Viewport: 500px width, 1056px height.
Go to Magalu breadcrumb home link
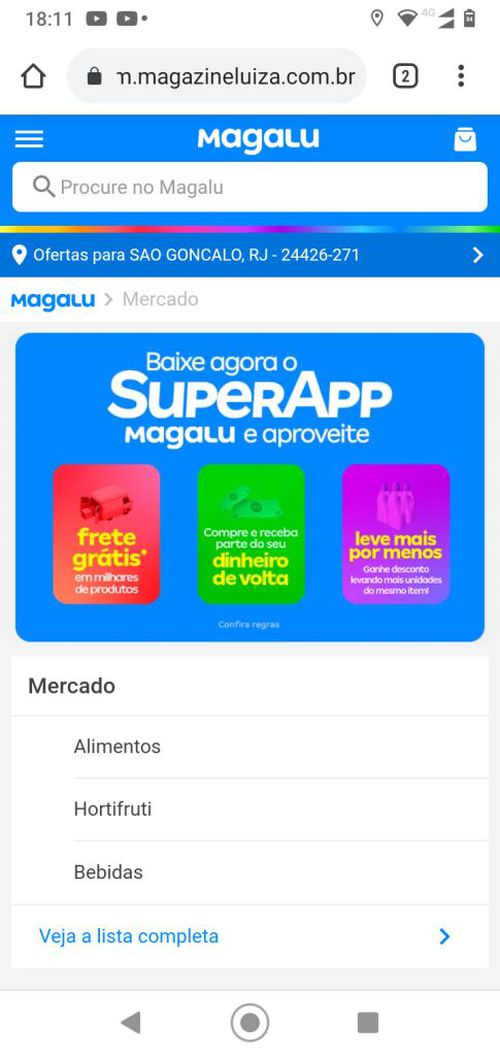click(53, 300)
